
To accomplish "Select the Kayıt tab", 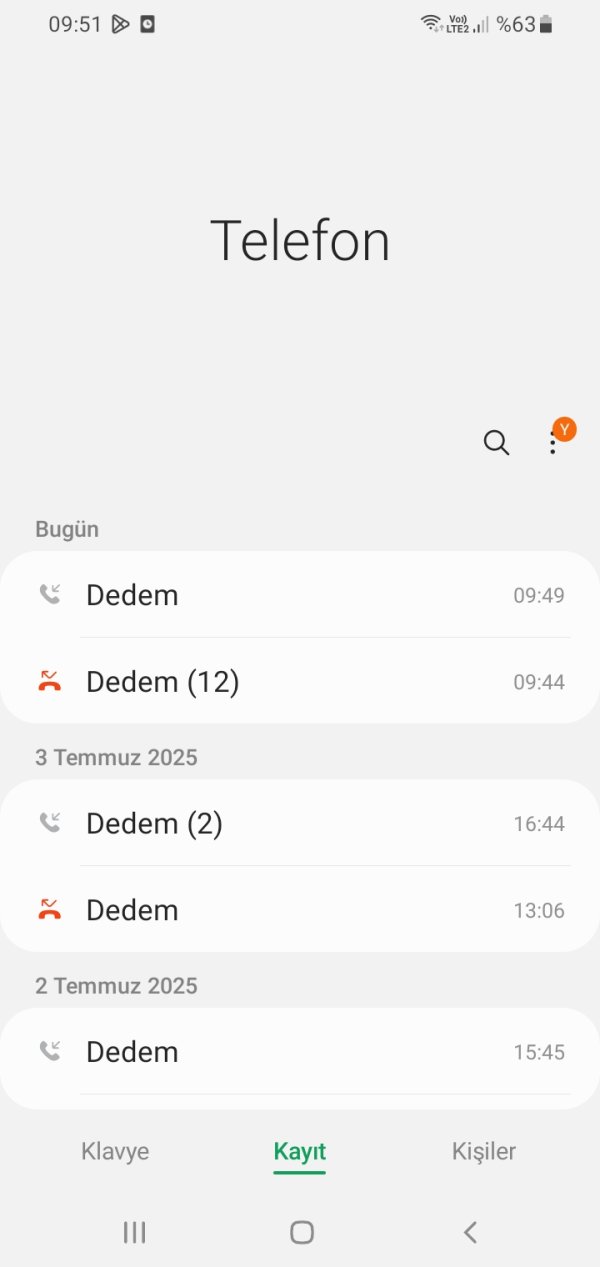I will (300, 1152).
